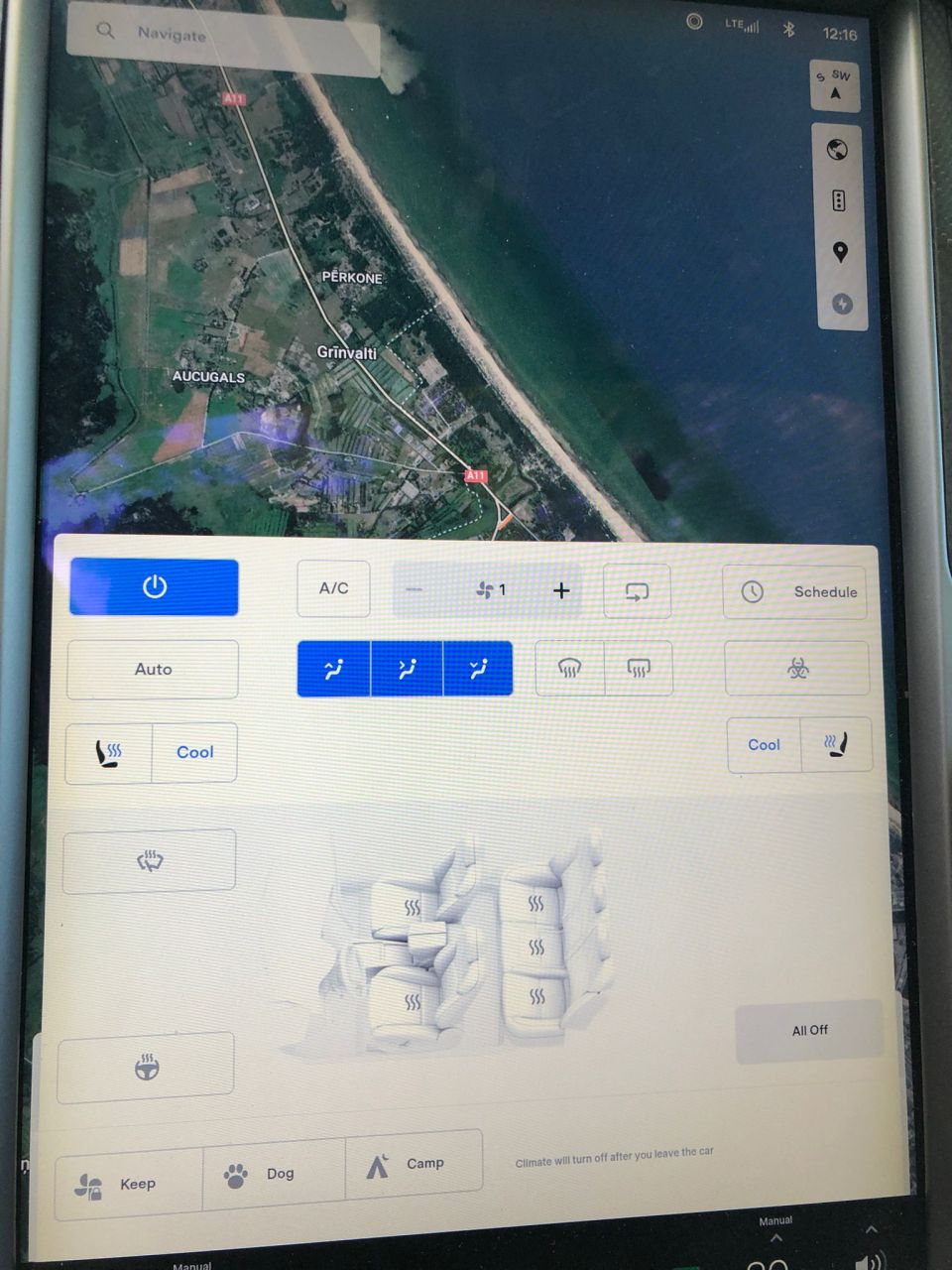Screen dimensions: 952x1270
Task: Enable bioweapon defense mode
Action: click(797, 669)
